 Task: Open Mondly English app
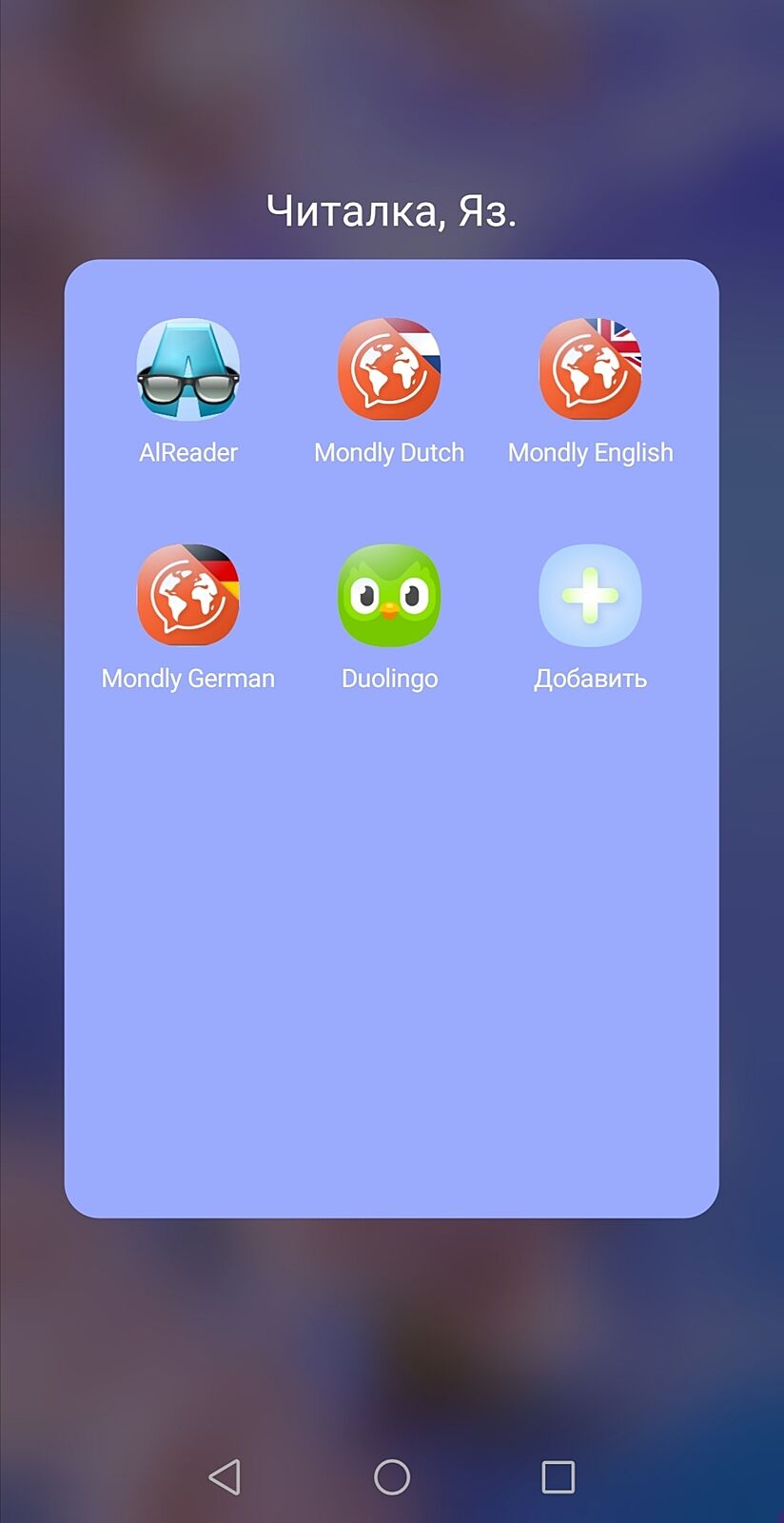point(590,370)
